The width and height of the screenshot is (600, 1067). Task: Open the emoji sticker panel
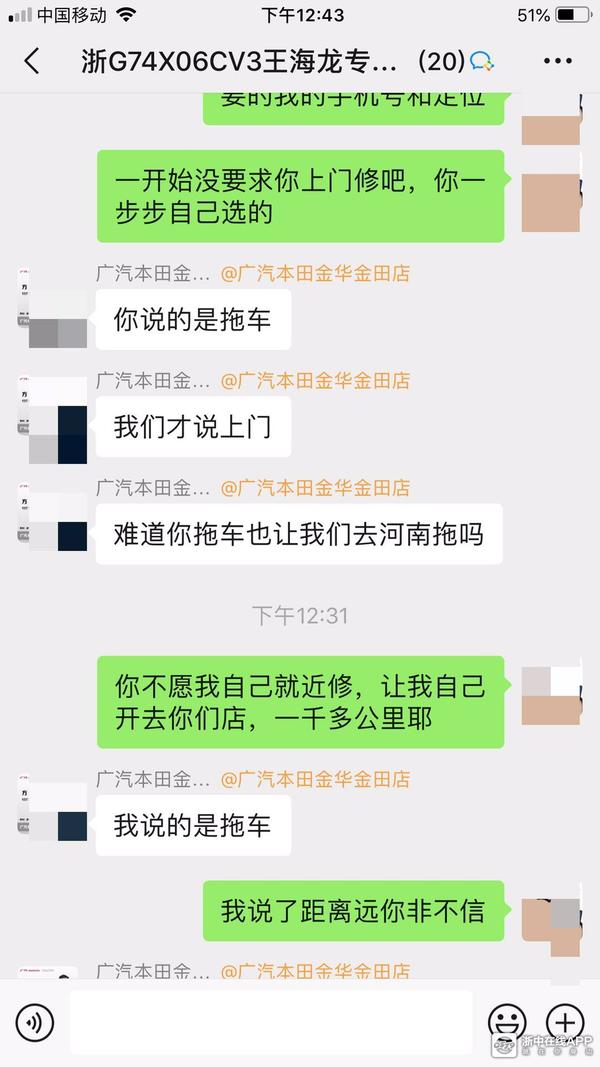[507, 1022]
